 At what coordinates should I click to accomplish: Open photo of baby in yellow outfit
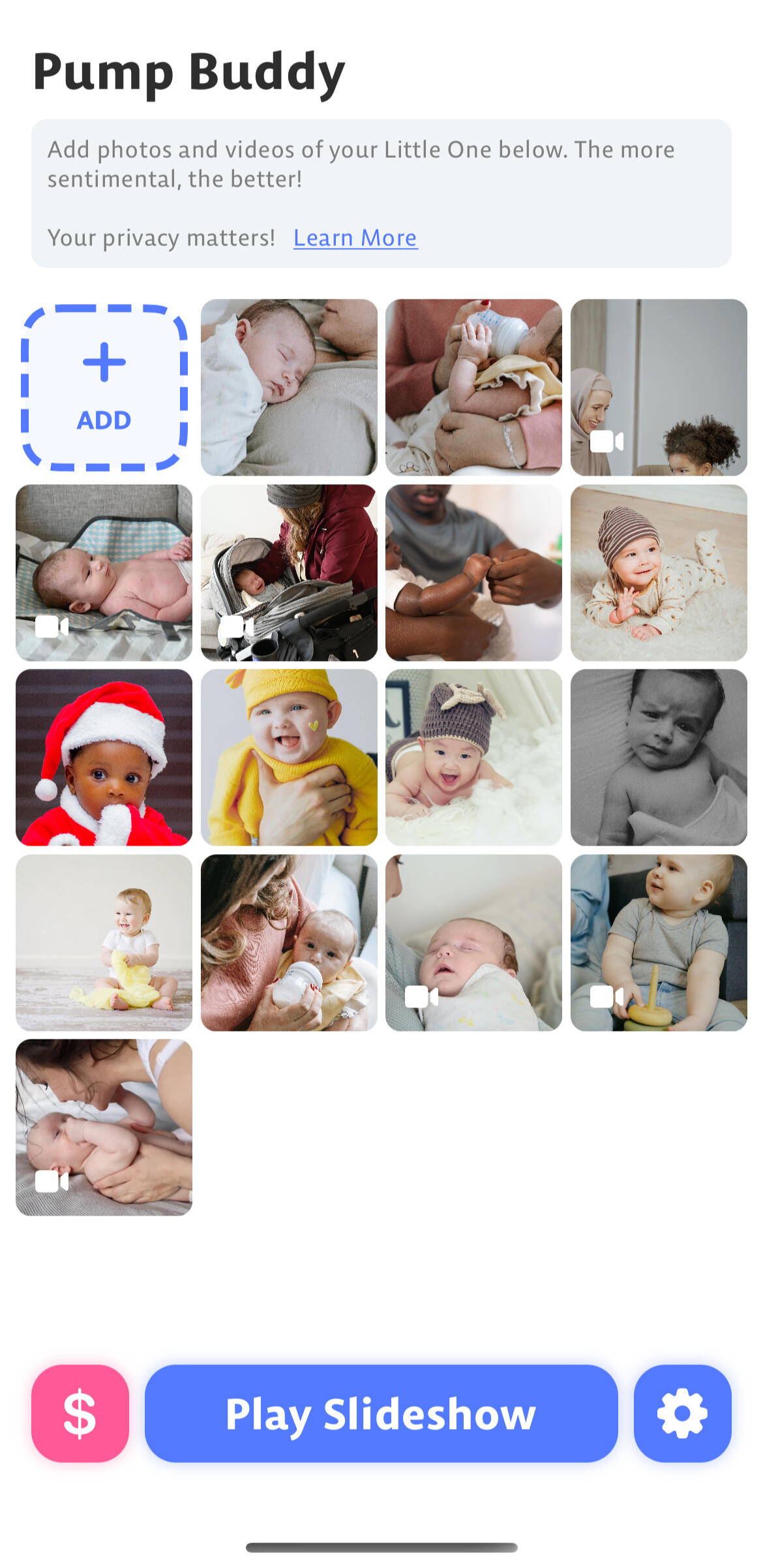point(289,758)
